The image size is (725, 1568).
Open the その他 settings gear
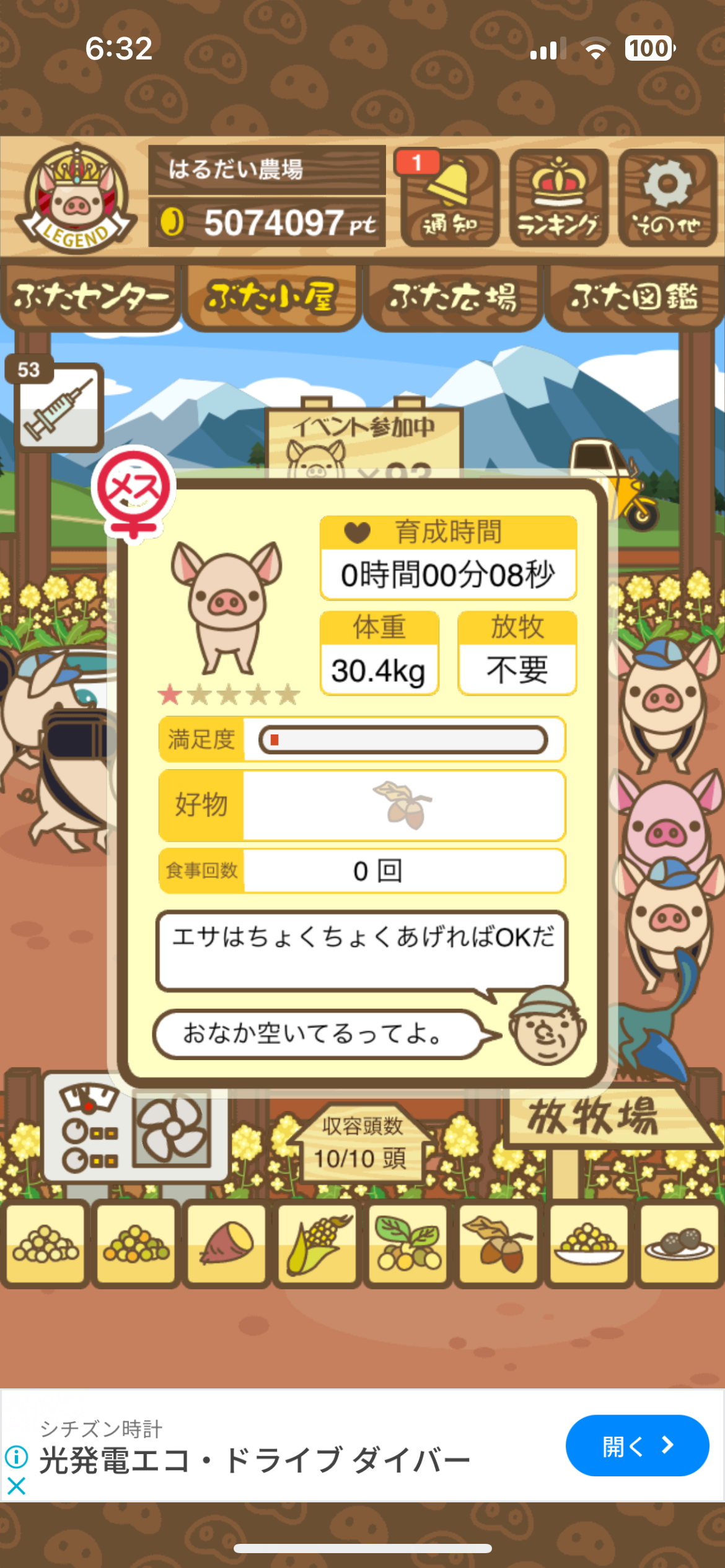click(667, 198)
